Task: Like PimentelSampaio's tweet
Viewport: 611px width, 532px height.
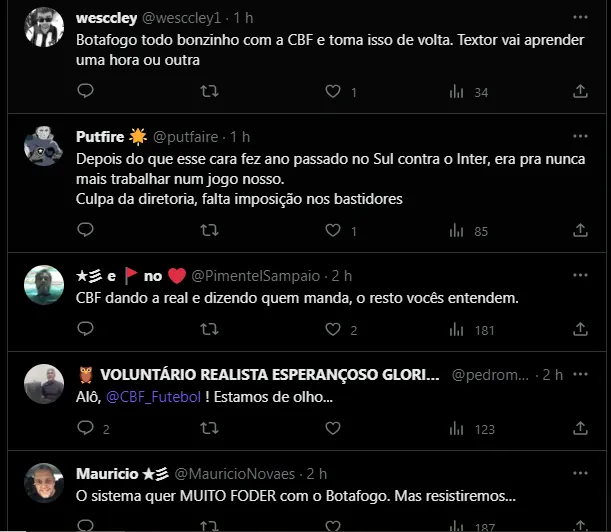Action: 333,329
